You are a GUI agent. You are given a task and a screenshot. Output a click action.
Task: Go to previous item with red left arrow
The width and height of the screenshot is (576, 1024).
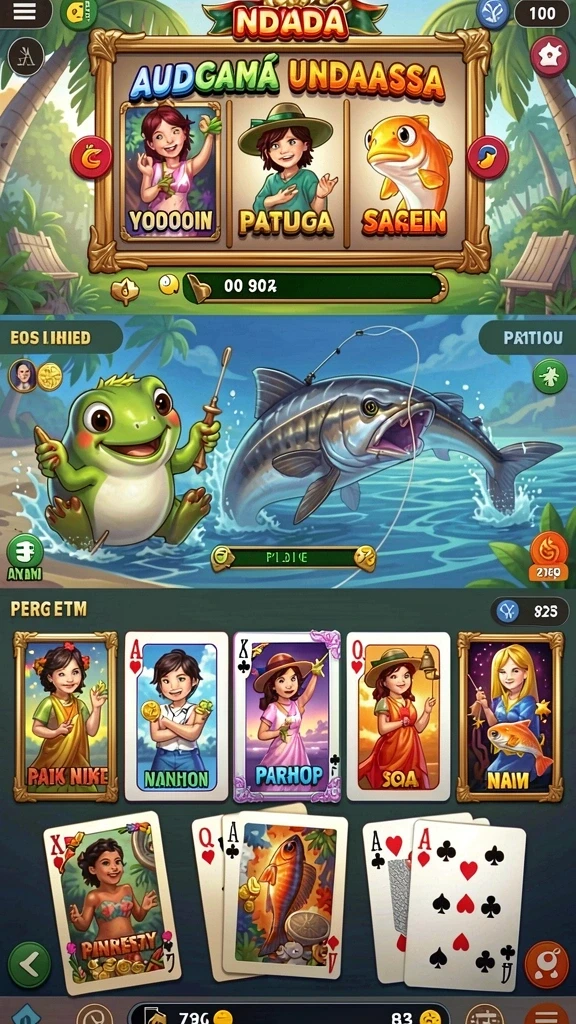(91, 157)
